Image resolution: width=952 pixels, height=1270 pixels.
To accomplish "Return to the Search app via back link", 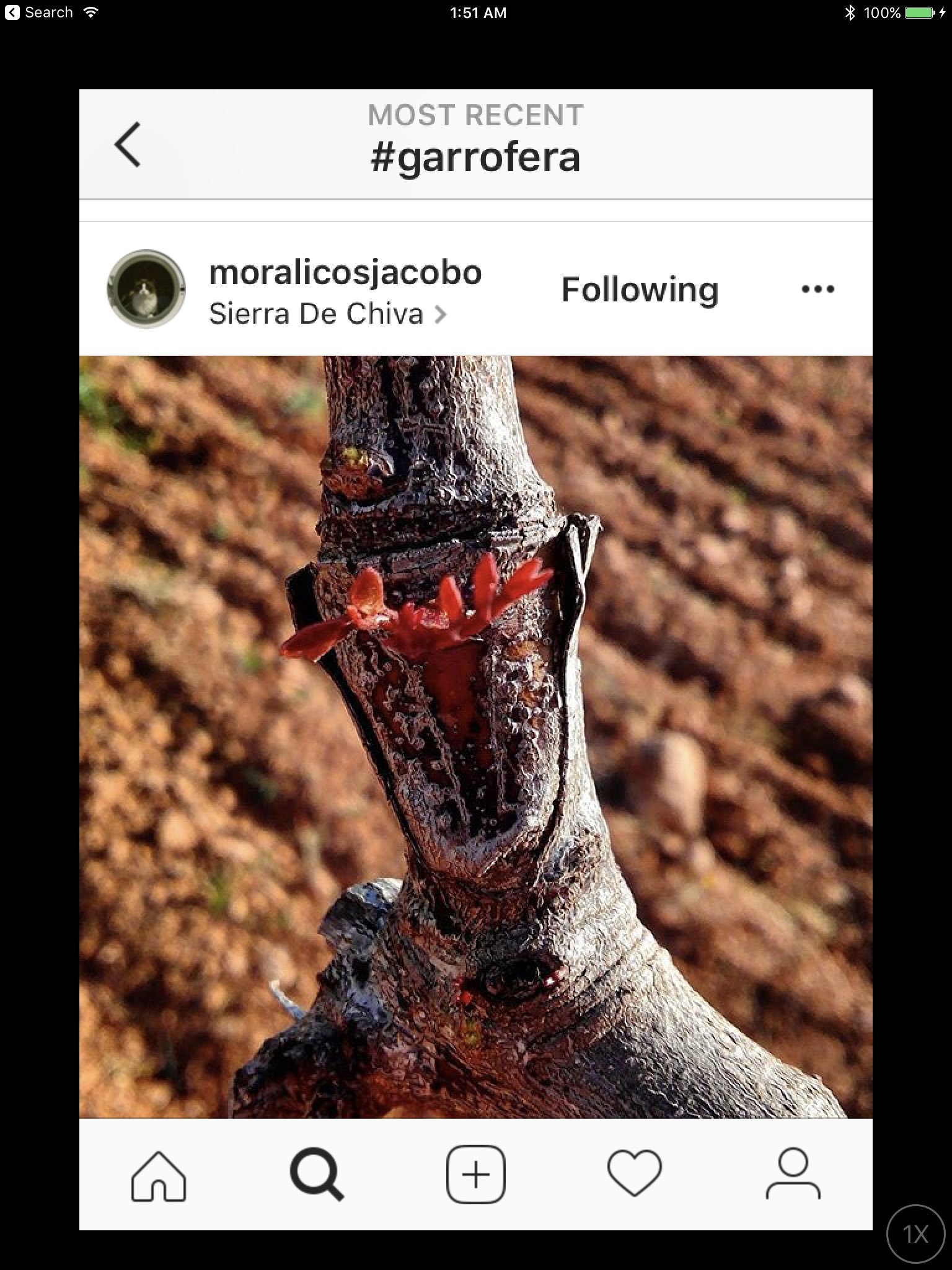I will 40,12.
